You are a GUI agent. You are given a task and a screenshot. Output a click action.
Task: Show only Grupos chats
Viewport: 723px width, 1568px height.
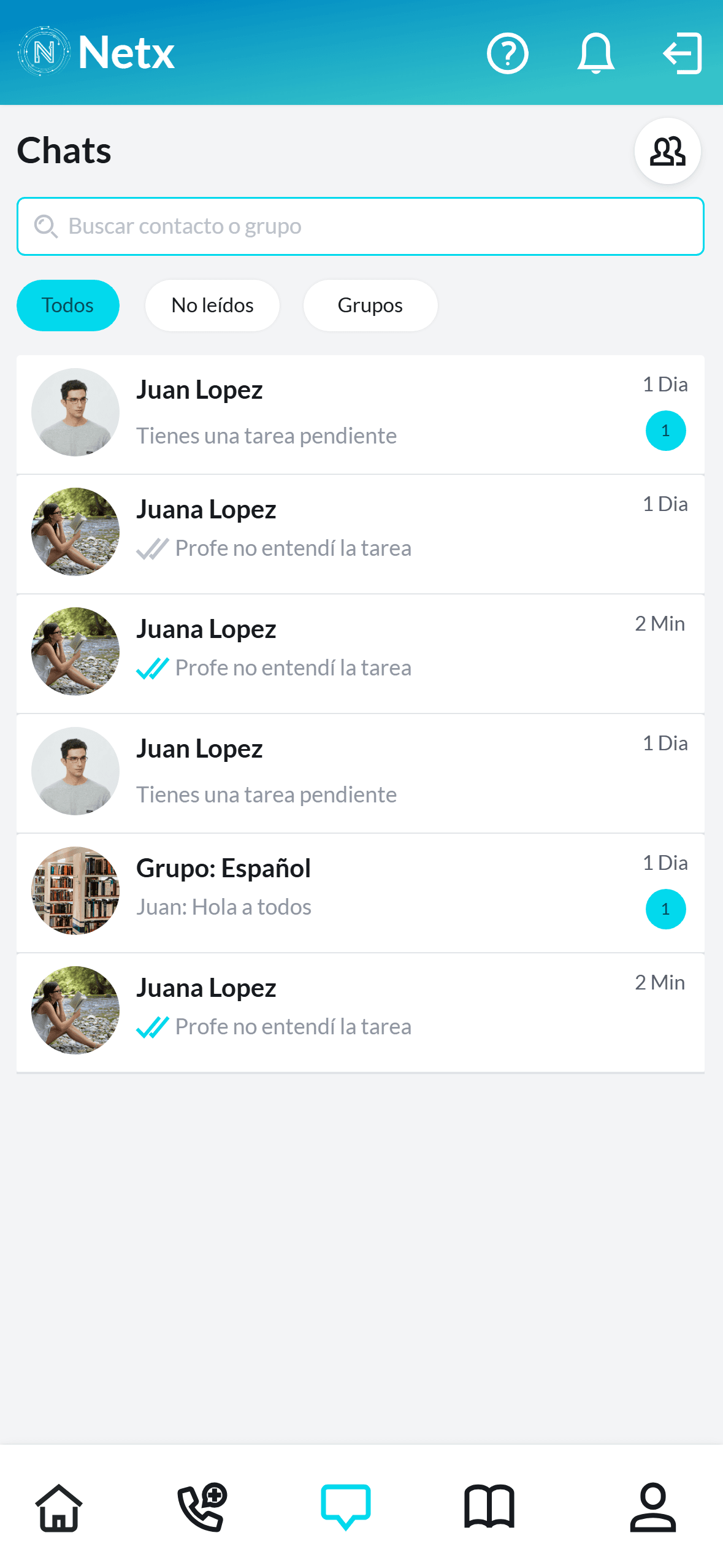[x=370, y=306]
